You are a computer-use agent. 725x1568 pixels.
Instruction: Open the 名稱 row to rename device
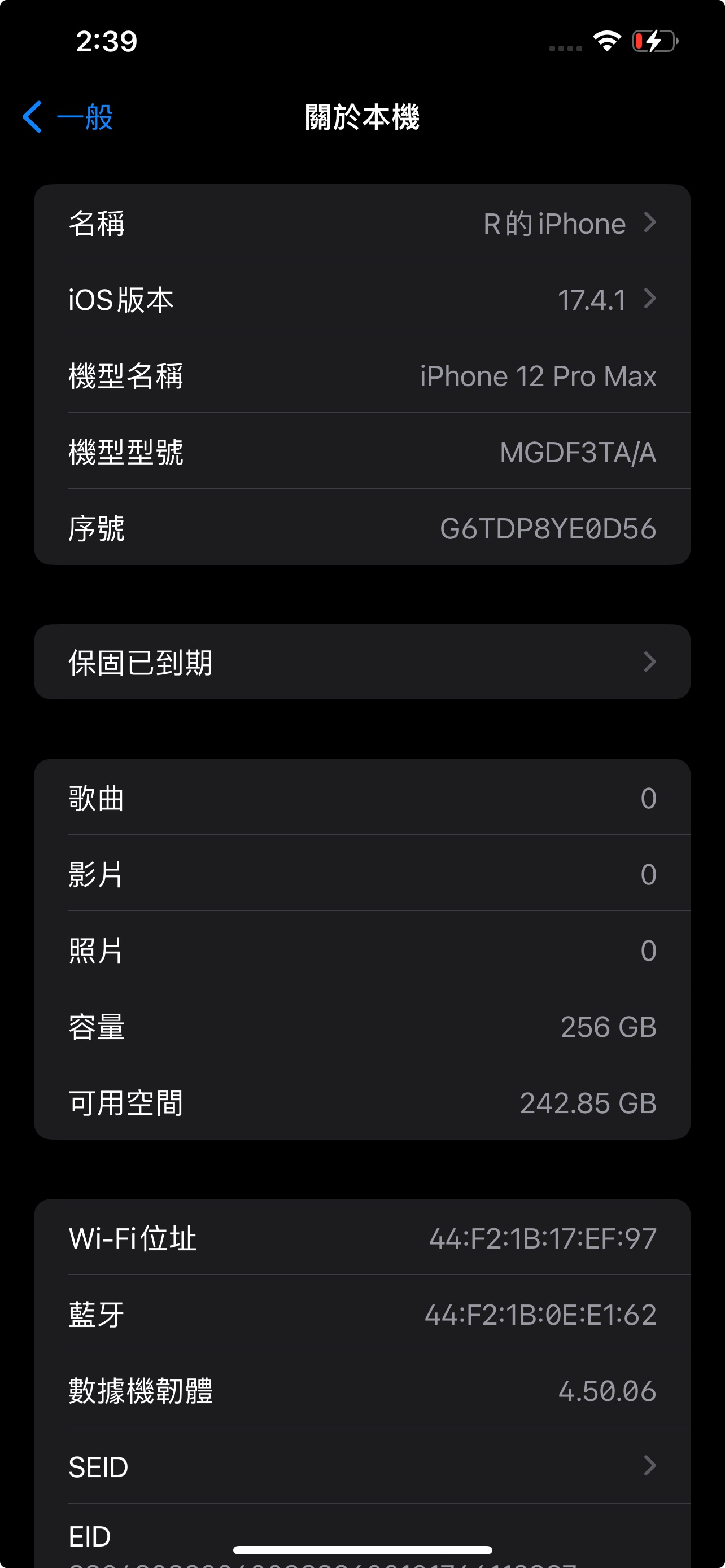362,222
